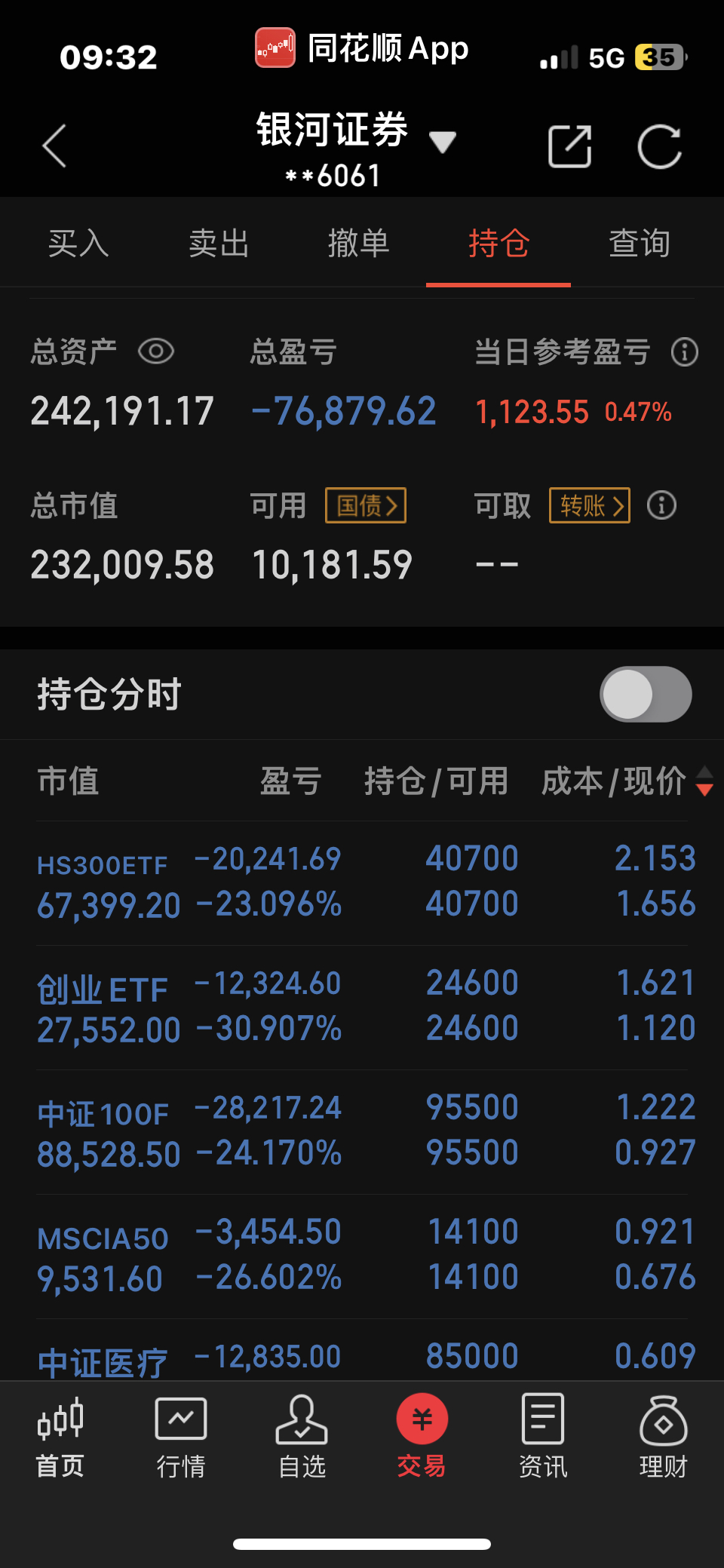Open the HS300ETF position
This screenshot has height=1568, width=724.
(362, 882)
